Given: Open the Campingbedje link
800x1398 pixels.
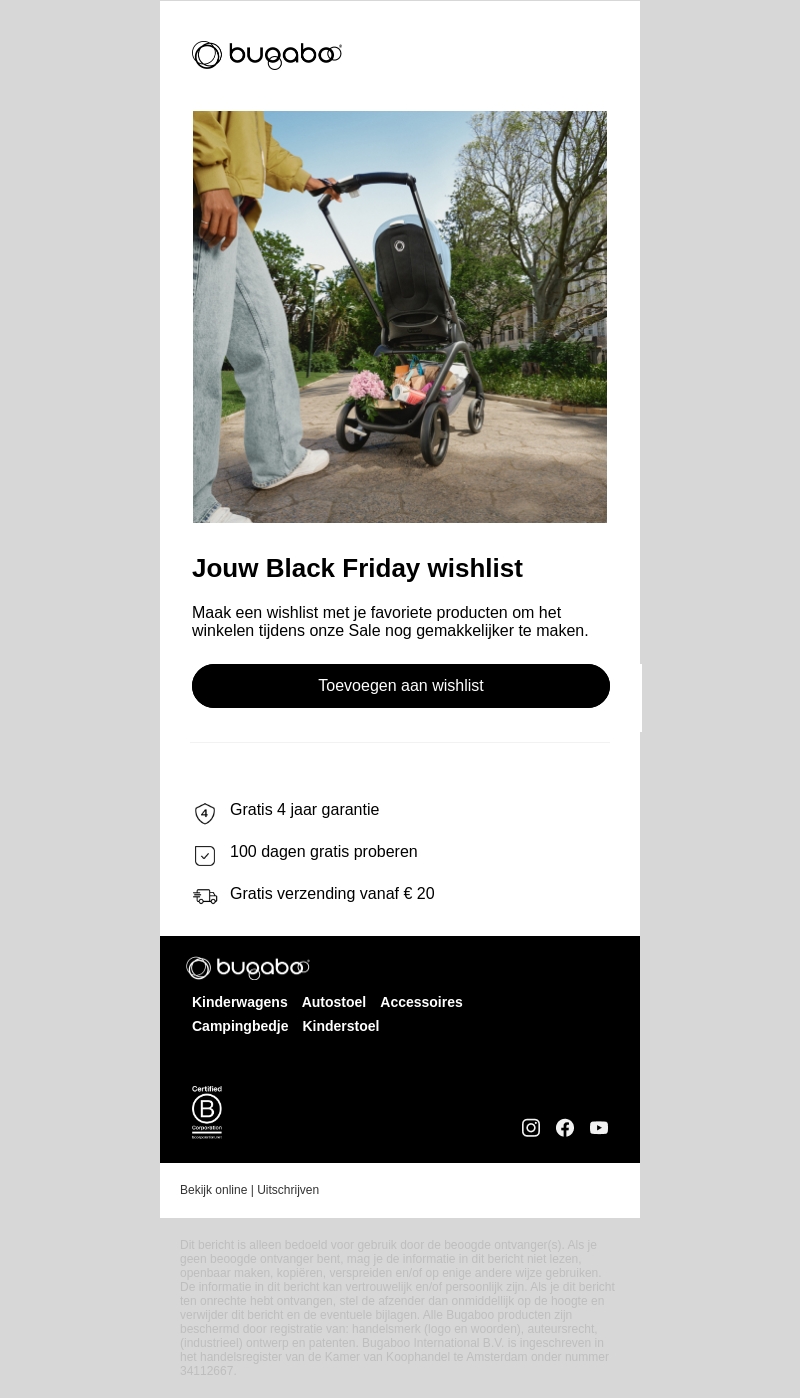Looking at the screenshot, I should click(240, 1026).
